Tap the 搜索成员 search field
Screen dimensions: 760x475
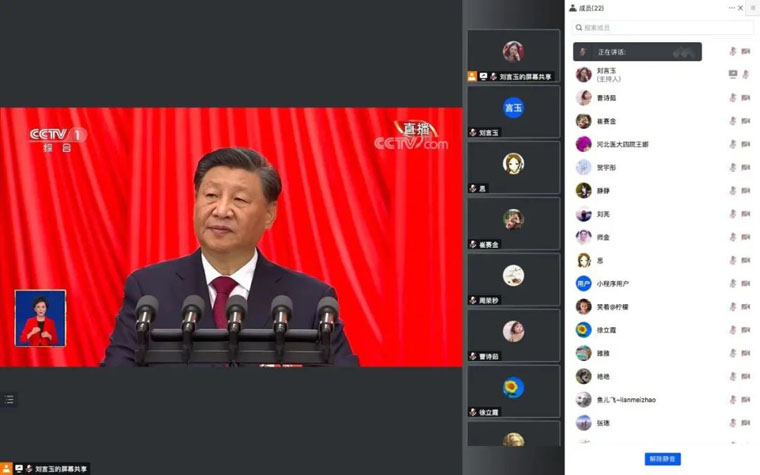[x=662, y=27]
